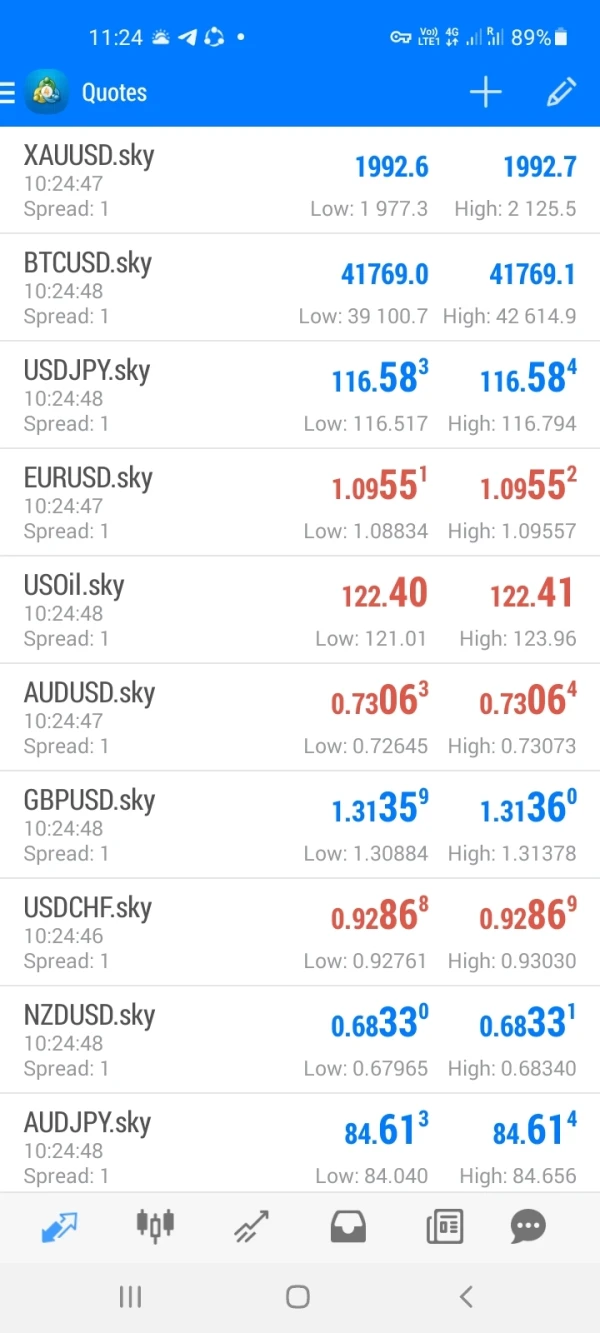
Task: Open USDJPY.sky quote details
Action: pyautogui.click(x=300, y=396)
